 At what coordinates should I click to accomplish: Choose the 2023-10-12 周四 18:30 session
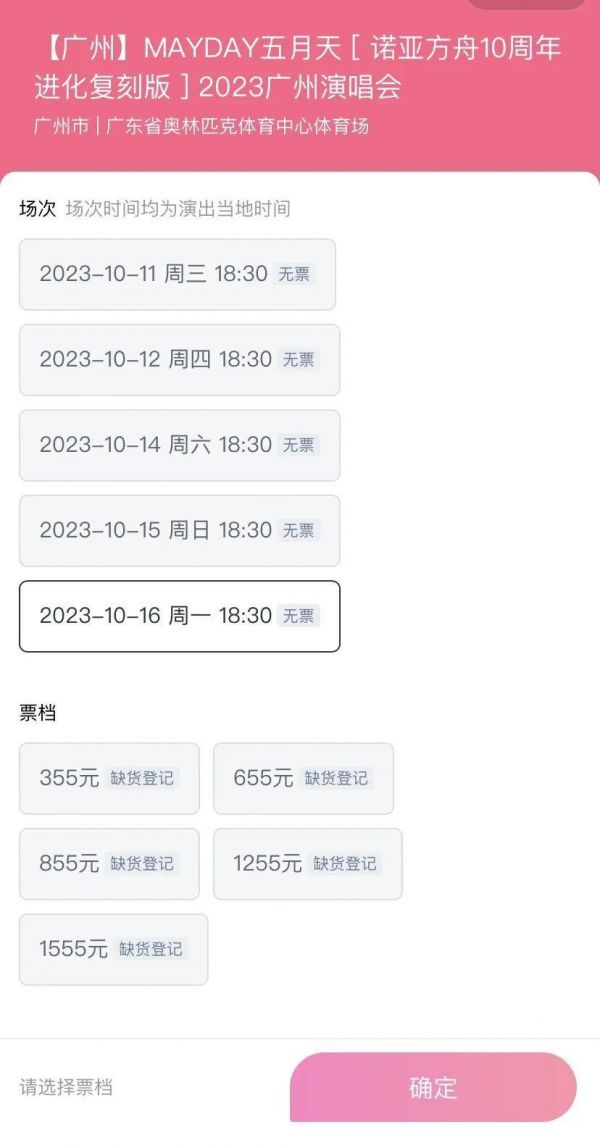(179, 360)
